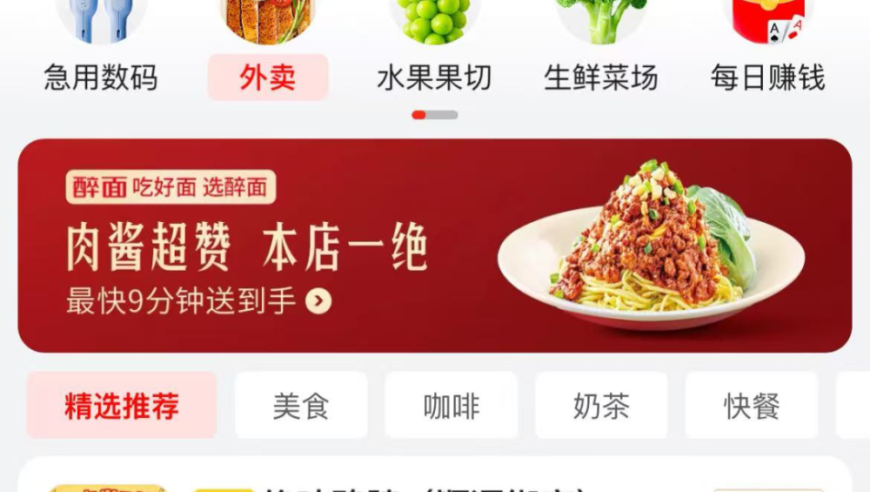Open the 肉酱超赞 本店一绝 banner
This screenshot has height=492, width=870.
coord(434,246)
